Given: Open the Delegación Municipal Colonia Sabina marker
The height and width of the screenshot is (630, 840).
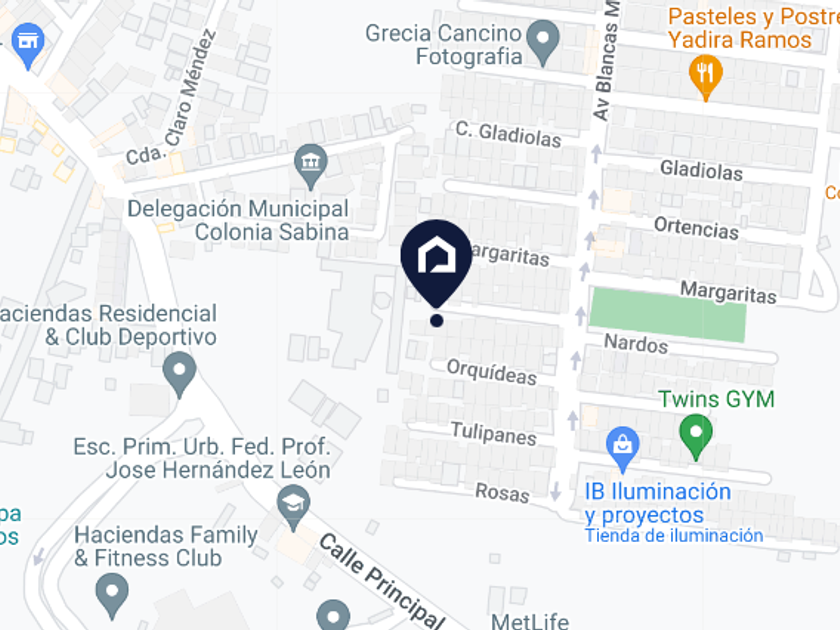Looking at the screenshot, I should 311,167.
